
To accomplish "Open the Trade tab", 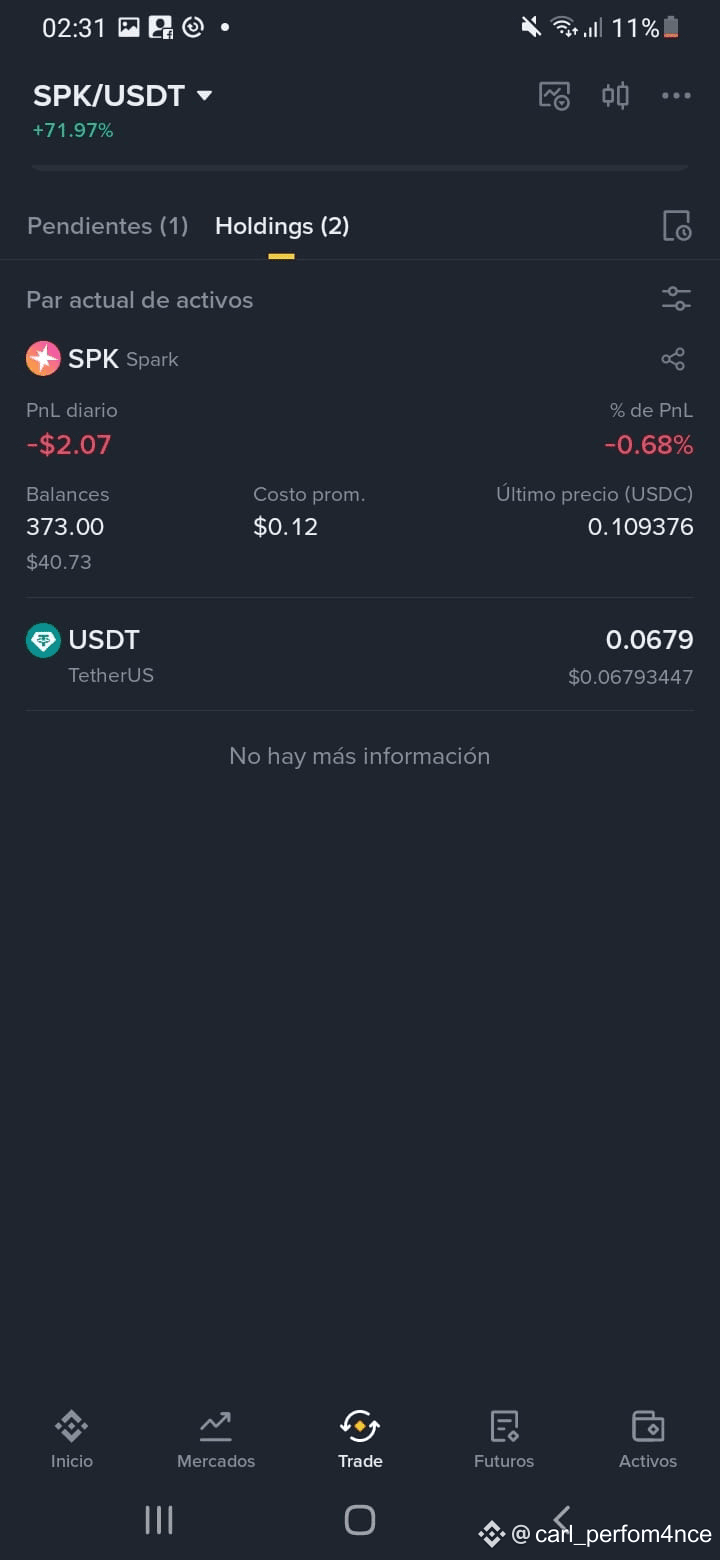I will point(360,1439).
